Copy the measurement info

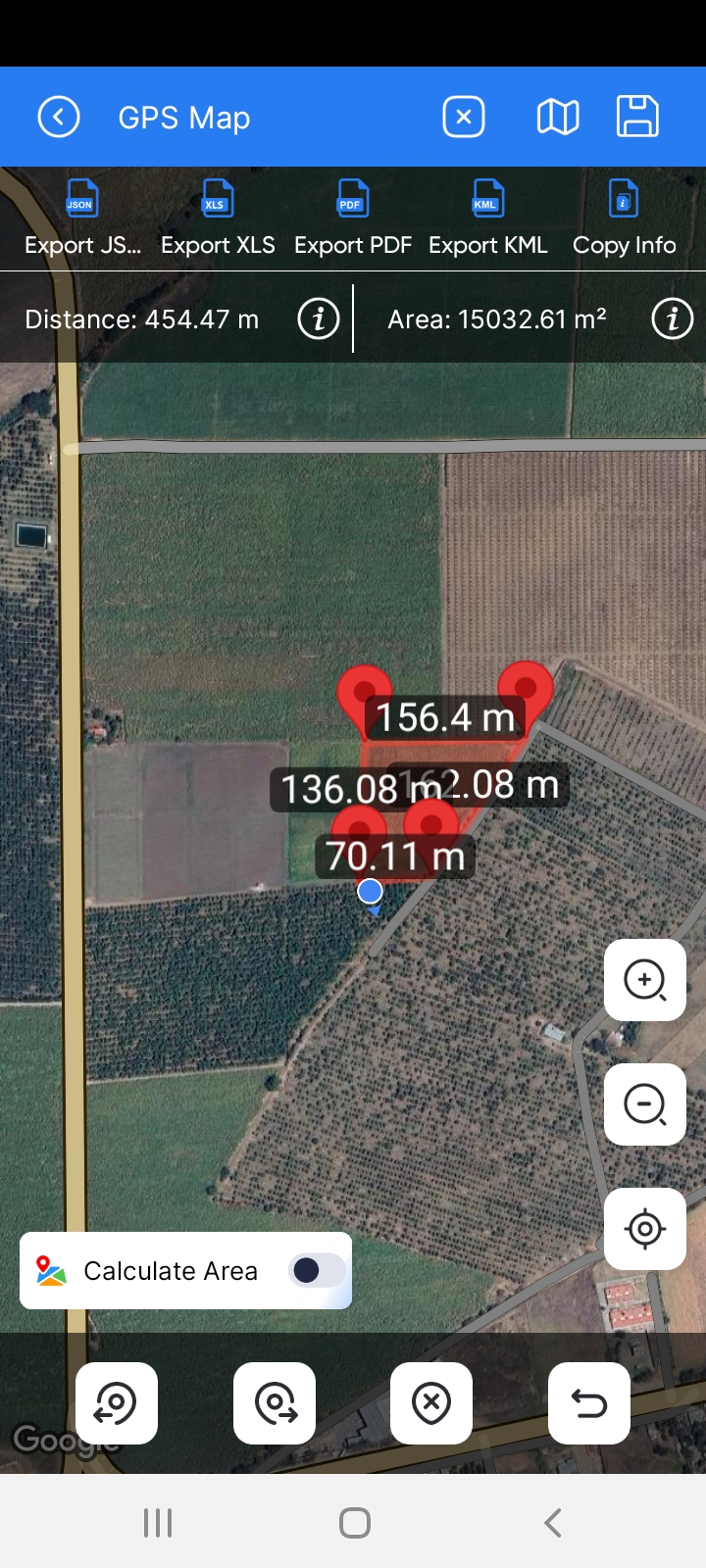point(624,219)
